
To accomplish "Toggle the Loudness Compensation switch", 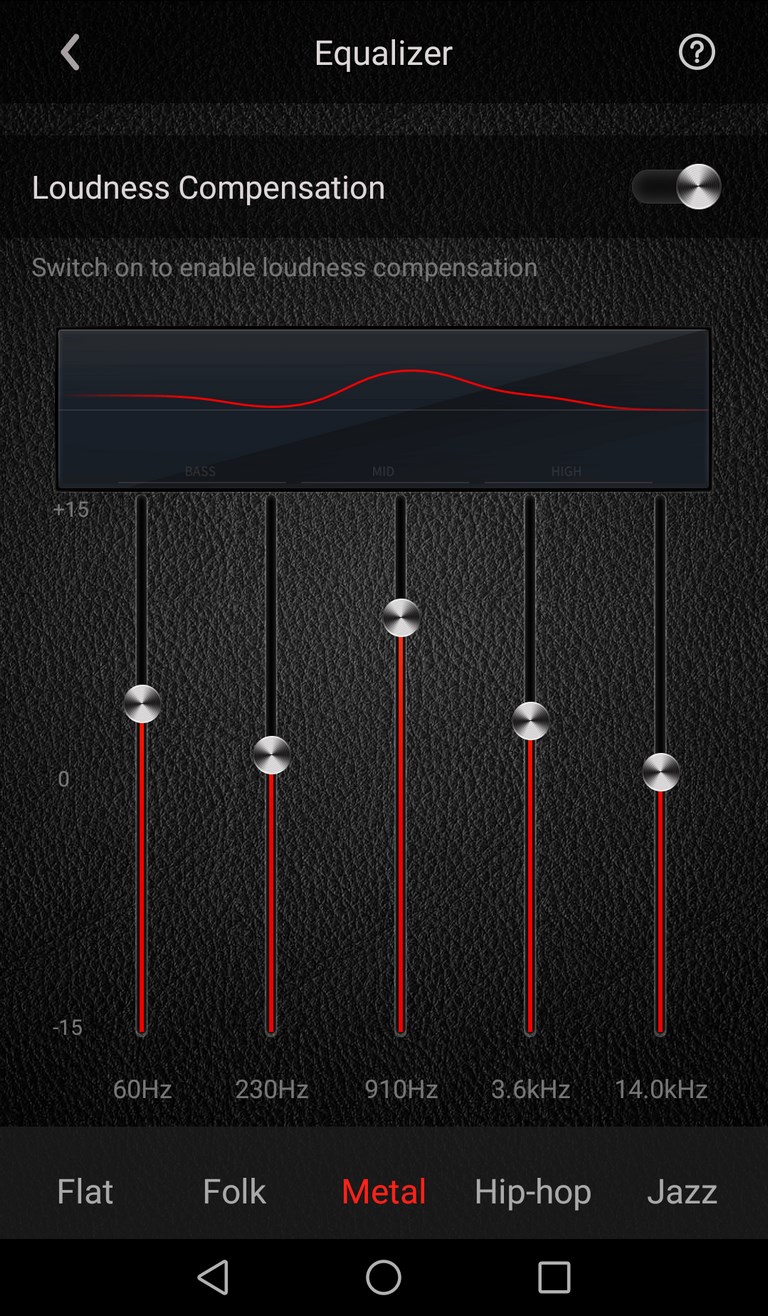I will click(x=677, y=187).
